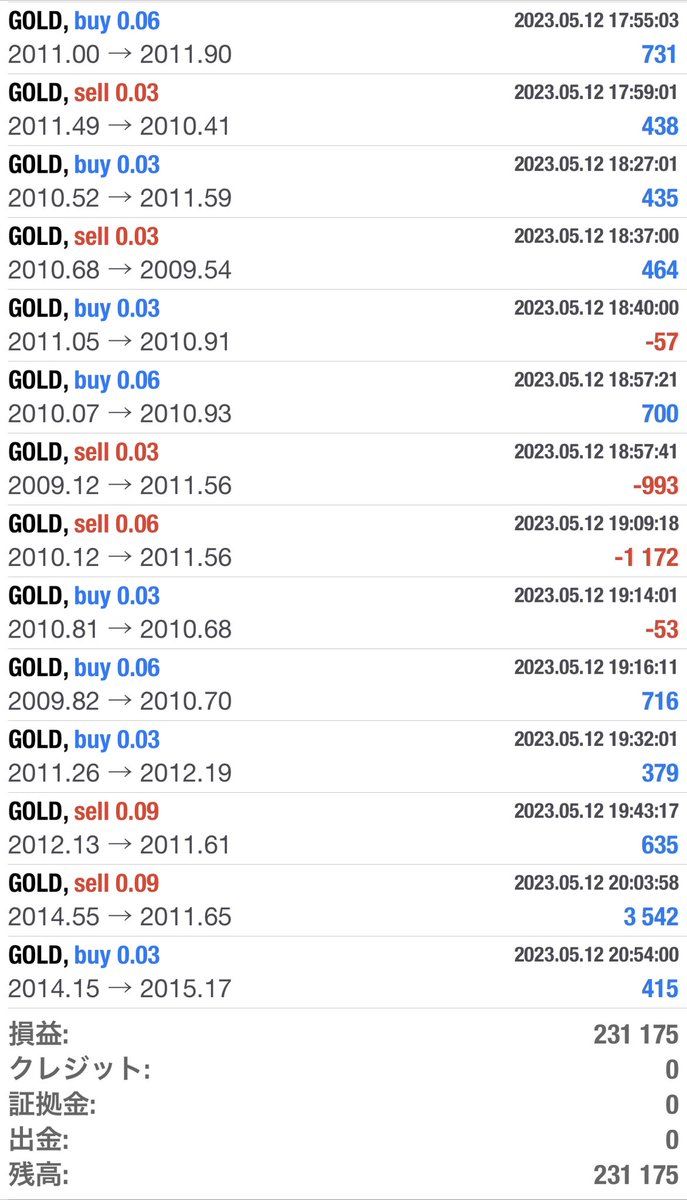
Task: Expand the GOLD sell 0.06 trade at 19:09:18
Action: [343, 541]
